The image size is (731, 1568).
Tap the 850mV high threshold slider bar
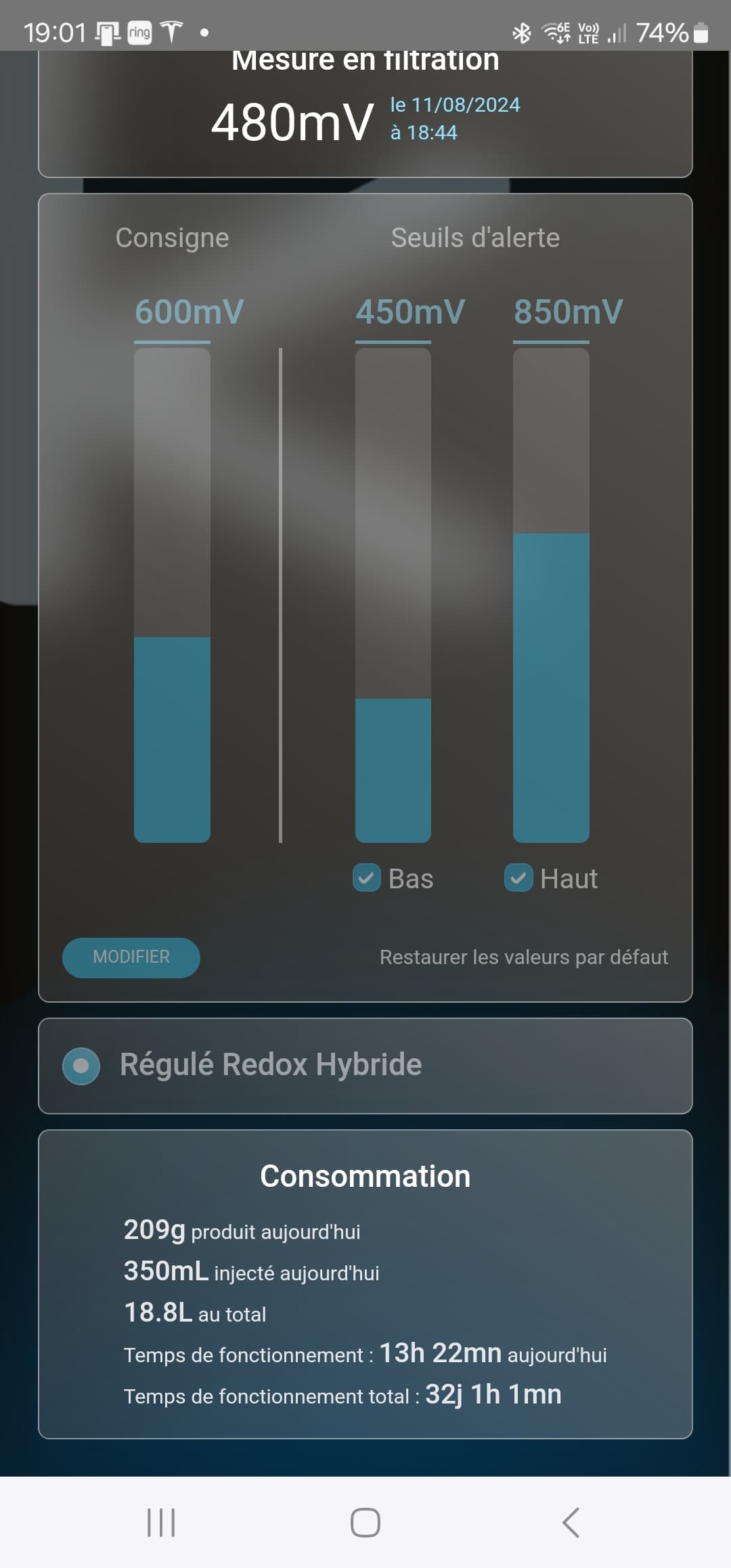click(551, 596)
